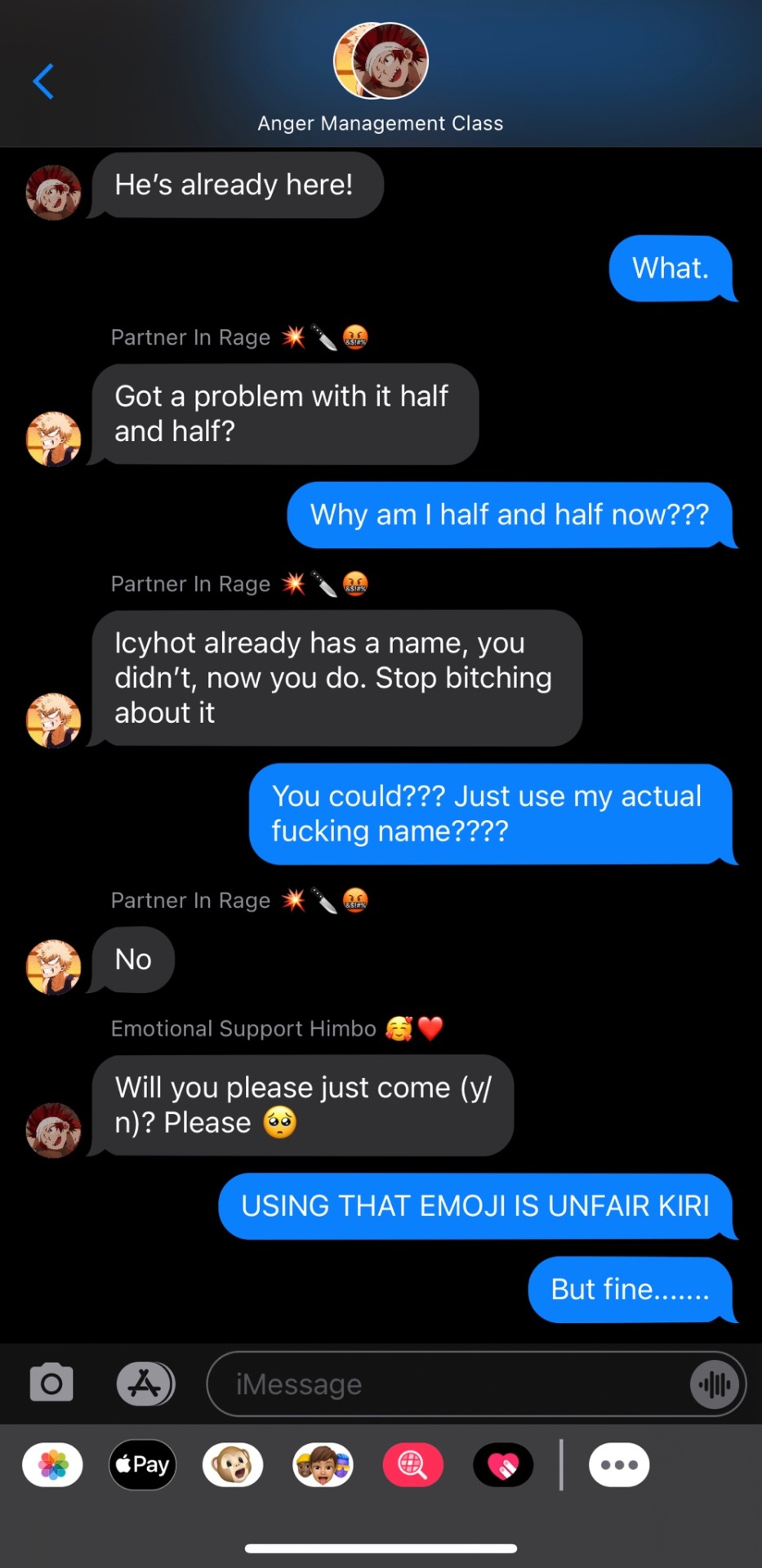The image size is (762, 1568).
Task: Open Apple Pay in app drawer
Action: coord(143,1465)
